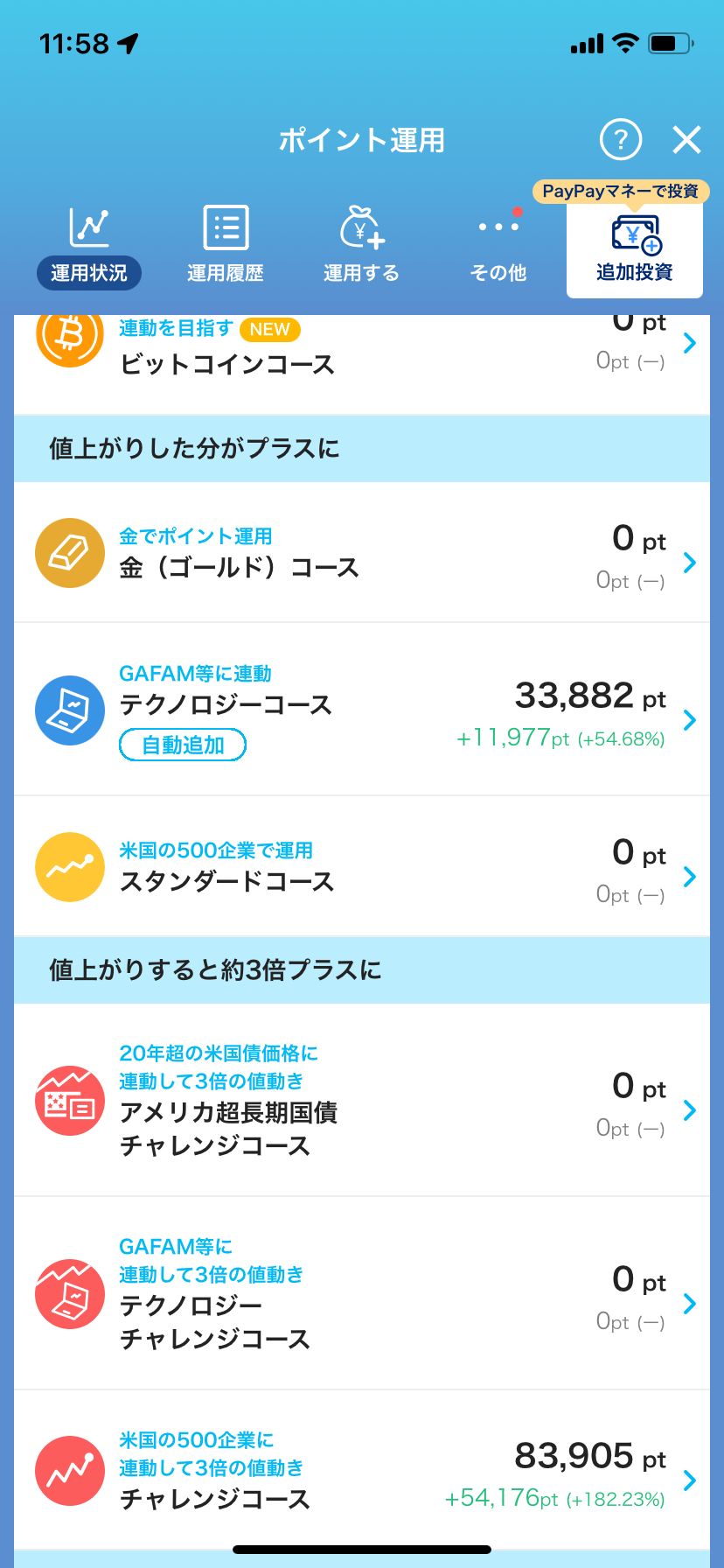This screenshot has height=1568, width=724.
Task: Open the 金（ゴールド）コース row
Action: pyautogui.click(x=362, y=553)
